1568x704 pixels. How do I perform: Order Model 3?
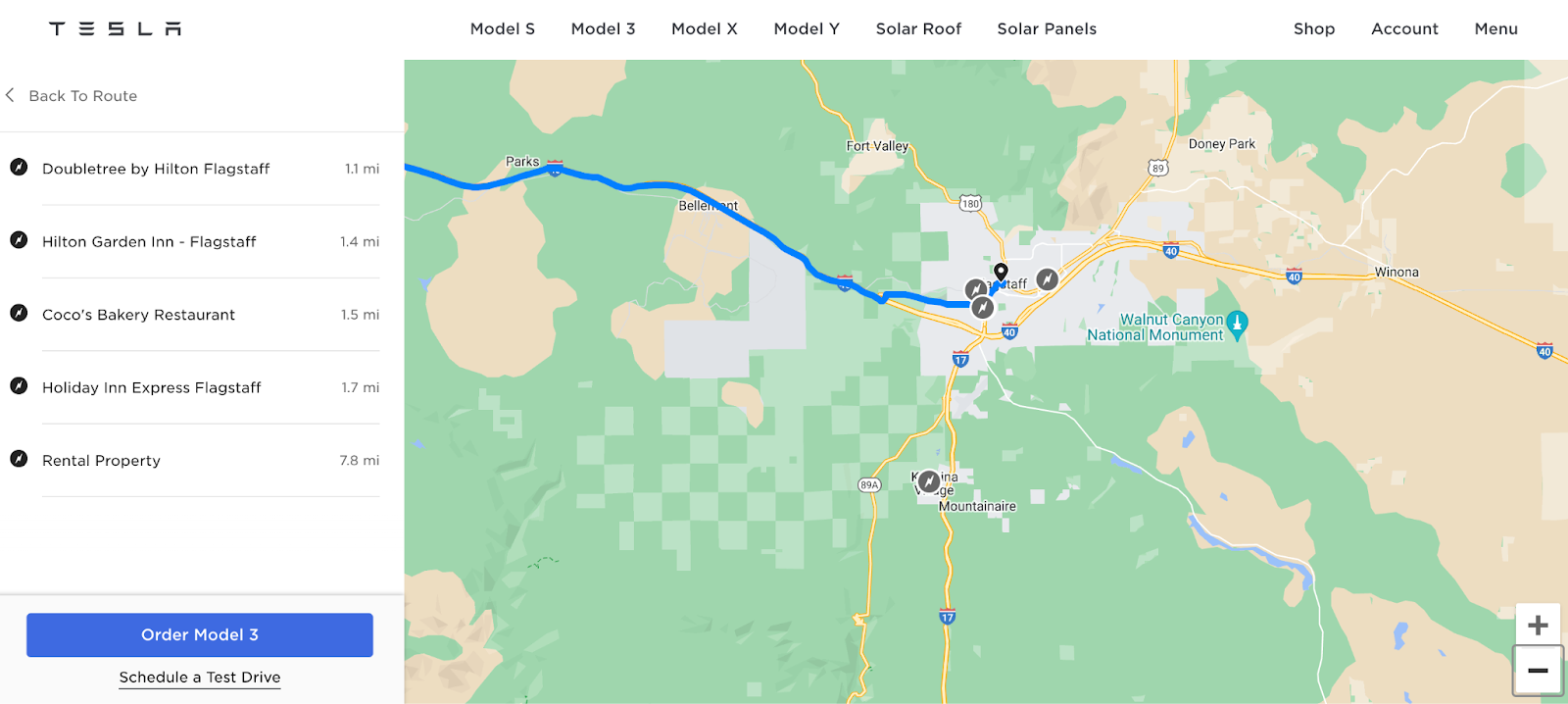200,634
